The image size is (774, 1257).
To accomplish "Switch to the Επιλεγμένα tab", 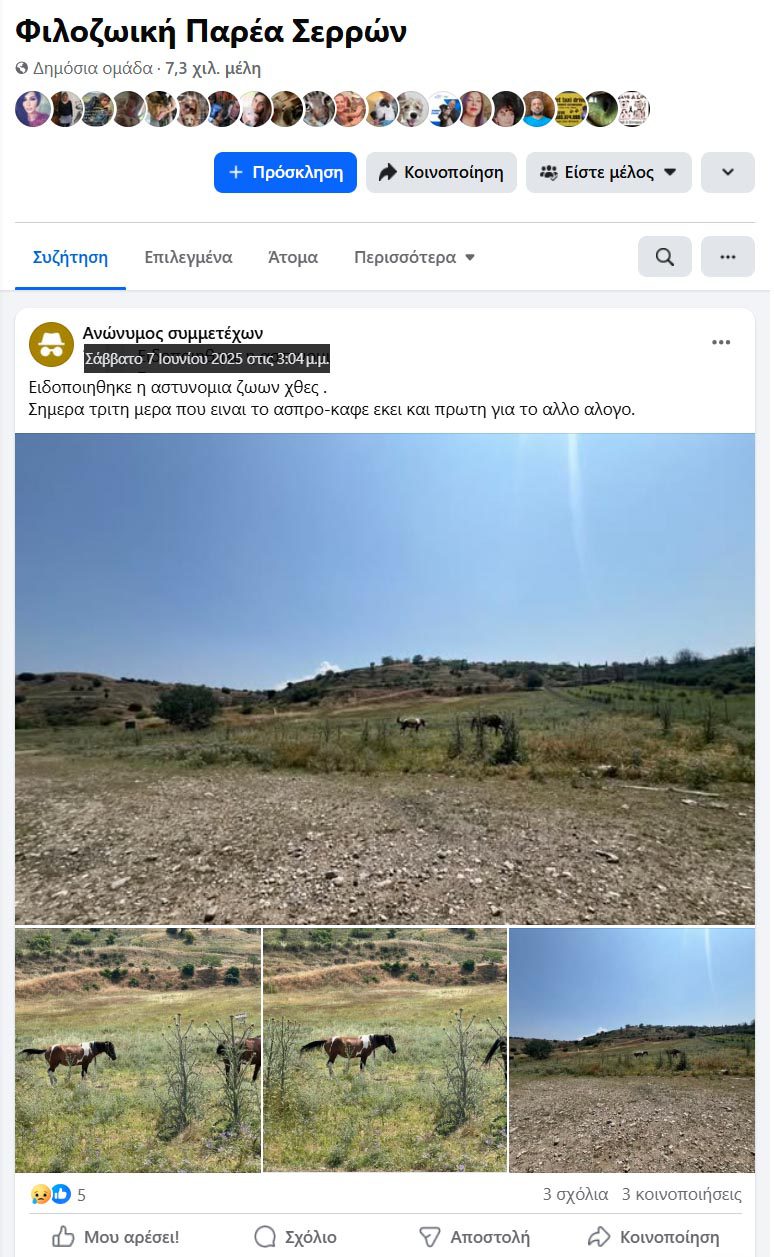I will 188,257.
